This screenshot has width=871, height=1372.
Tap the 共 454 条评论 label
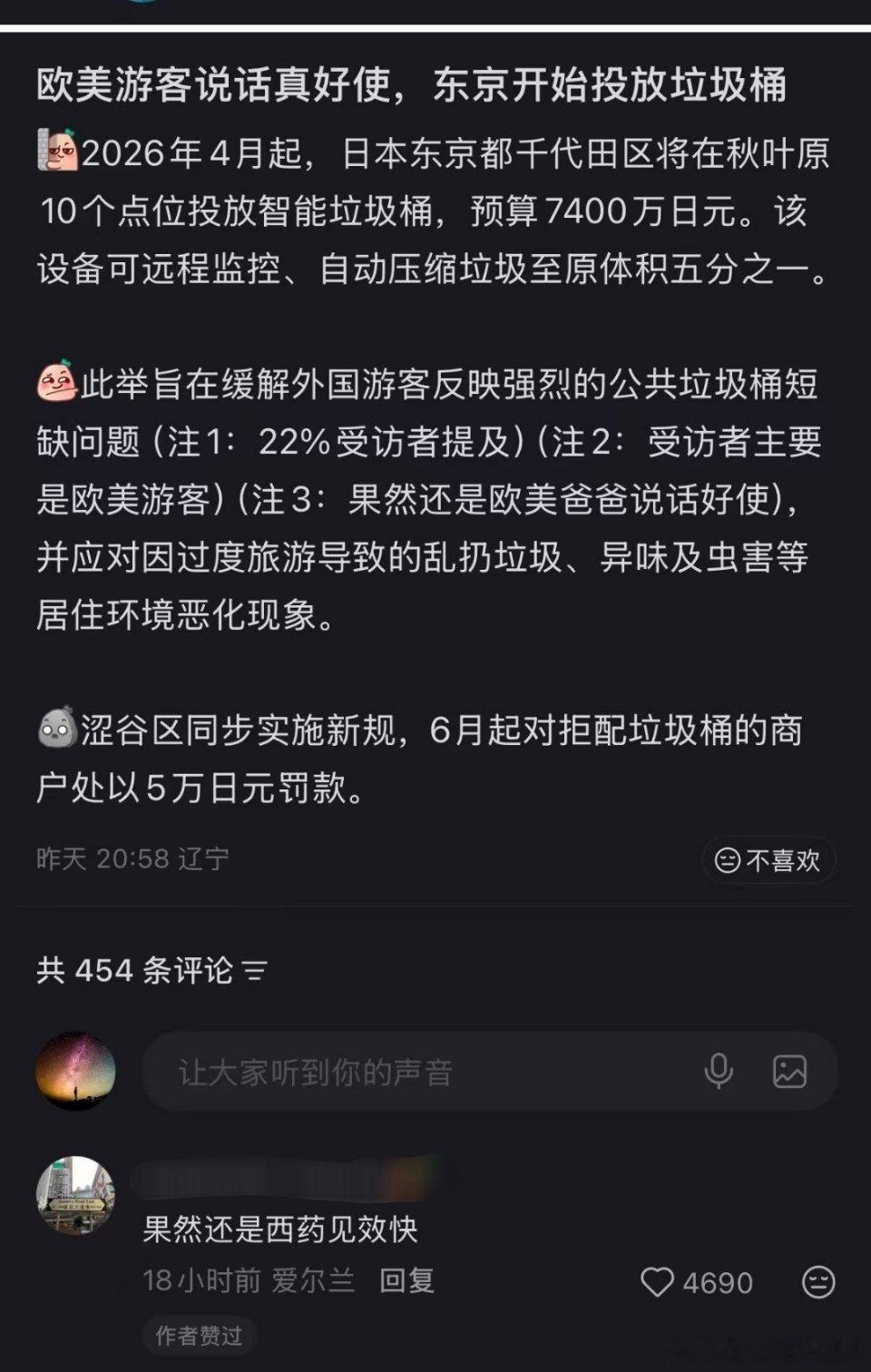coord(132,969)
